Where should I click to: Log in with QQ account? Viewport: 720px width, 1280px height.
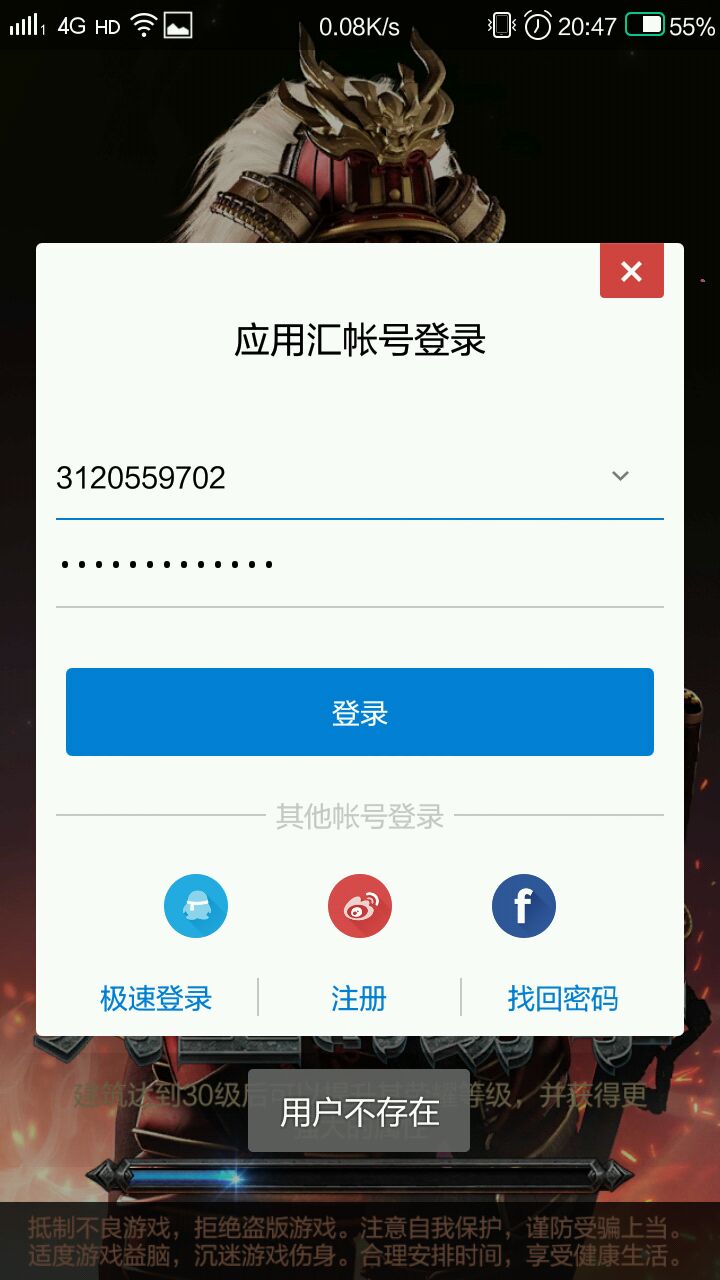pyautogui.click(x=196, y=906)
